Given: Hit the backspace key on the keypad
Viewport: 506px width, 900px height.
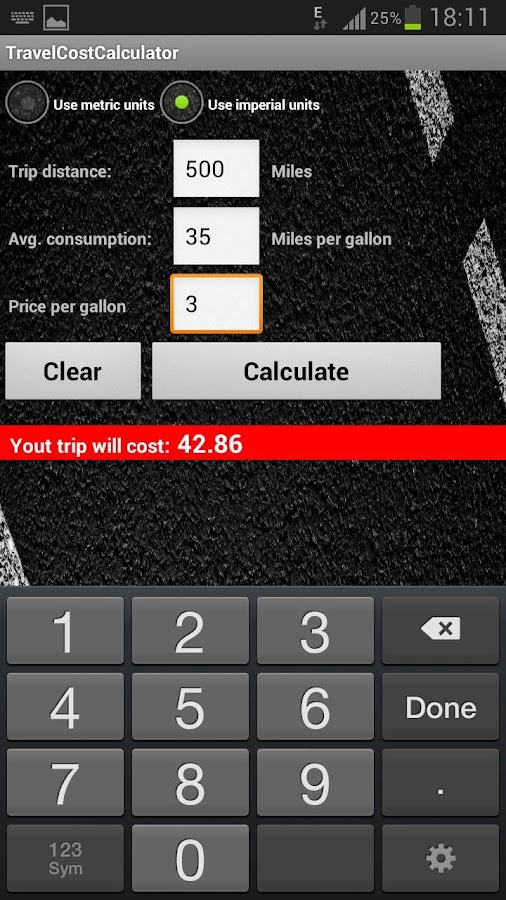Looking at the screenshot, I should [441, 630].
